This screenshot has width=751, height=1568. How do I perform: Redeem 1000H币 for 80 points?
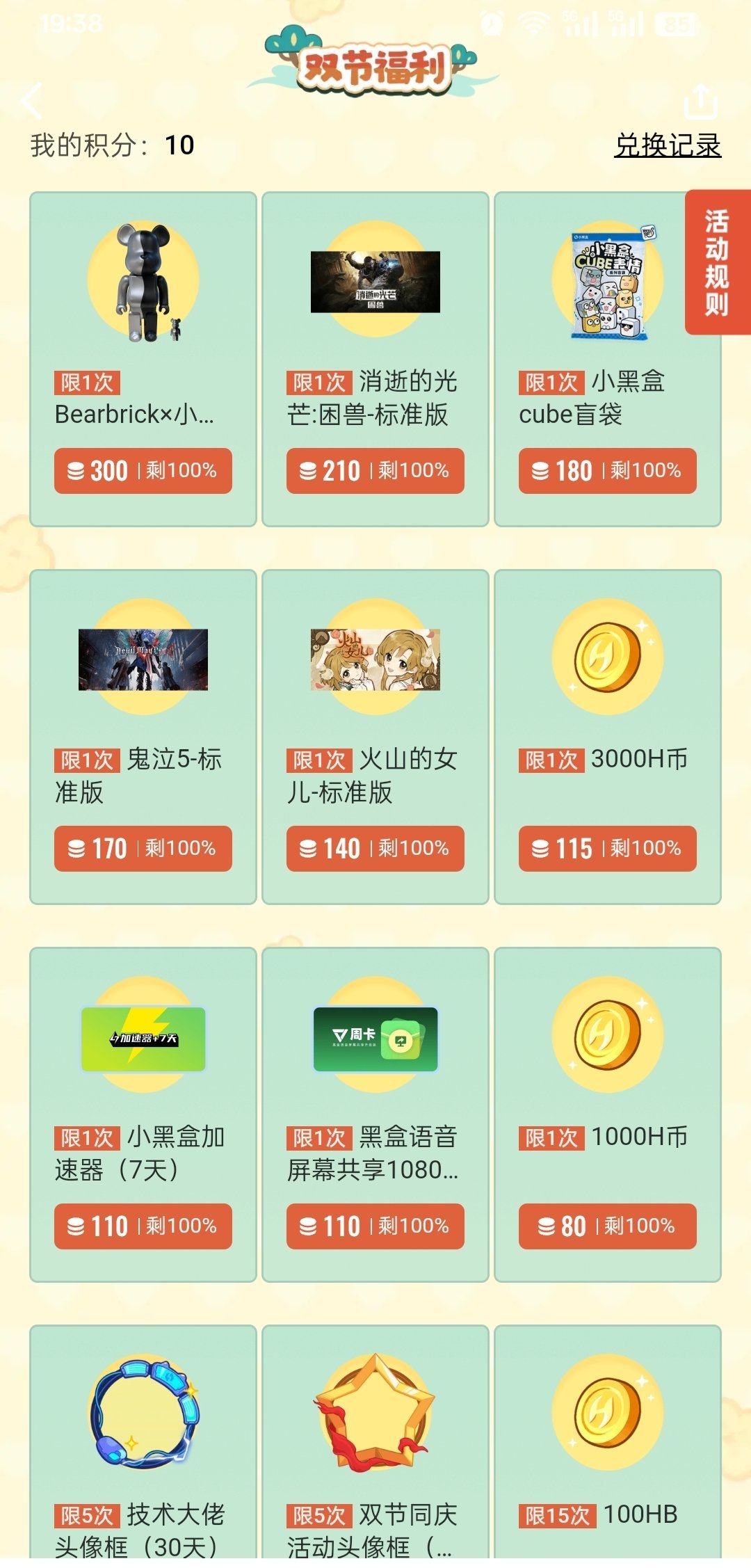click(x=607, y=1226)
